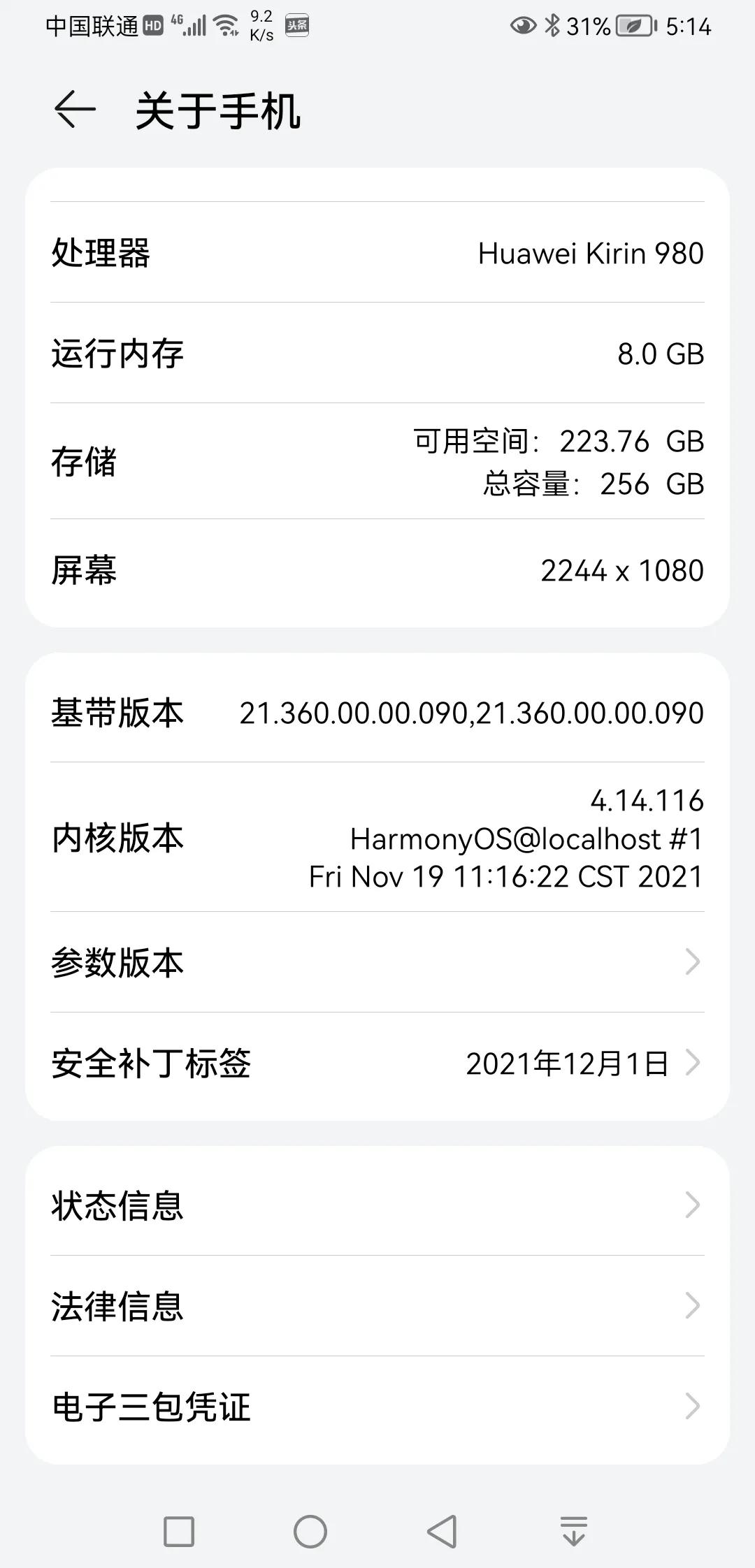
Task: Open 参数版本 details via its chevron
Action: pos(693,963)
